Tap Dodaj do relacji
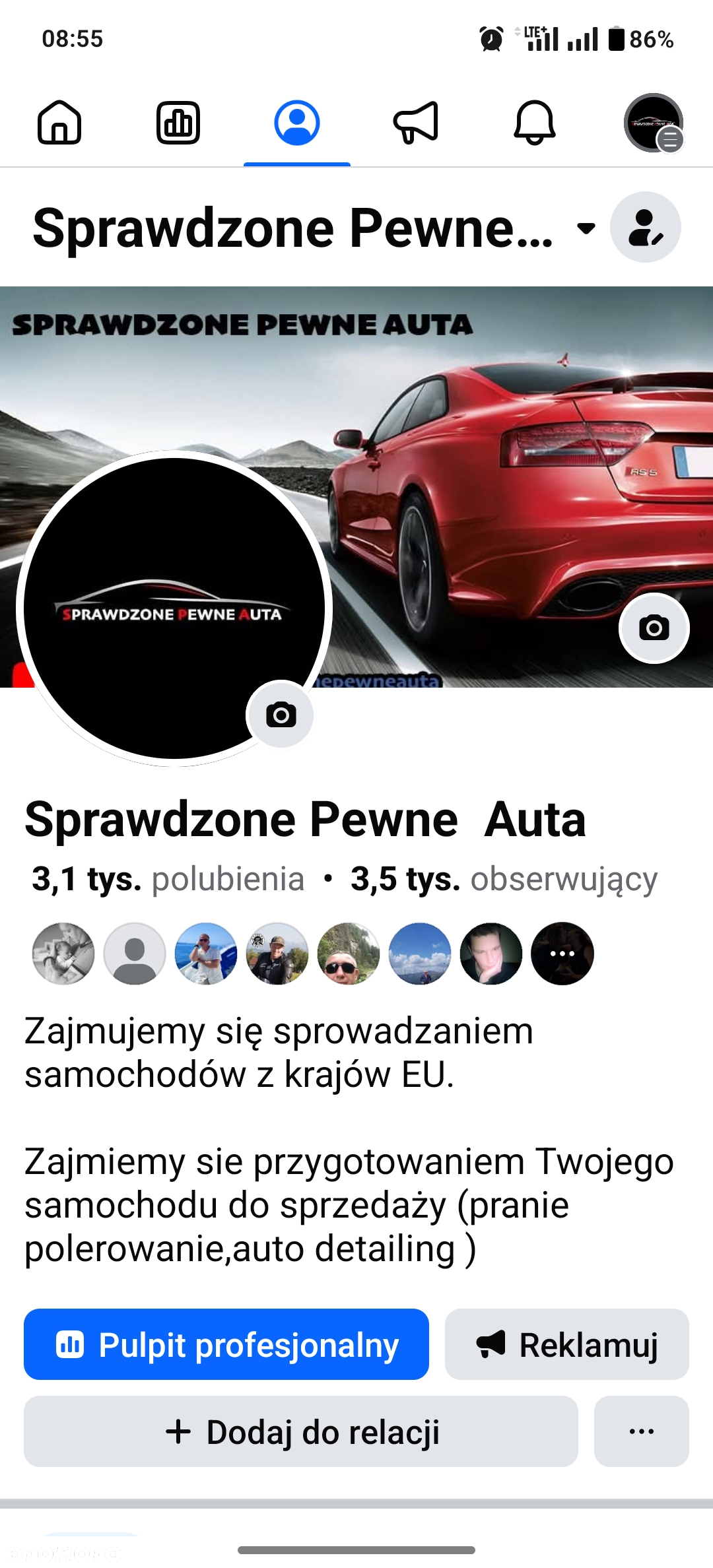Screen dimensions: 713x1568 301,1431
